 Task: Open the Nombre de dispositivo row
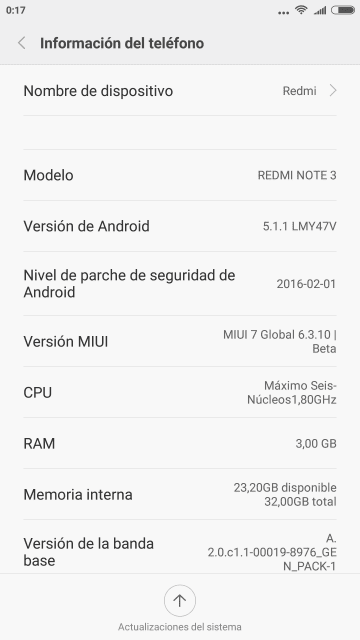coord(180,91)
